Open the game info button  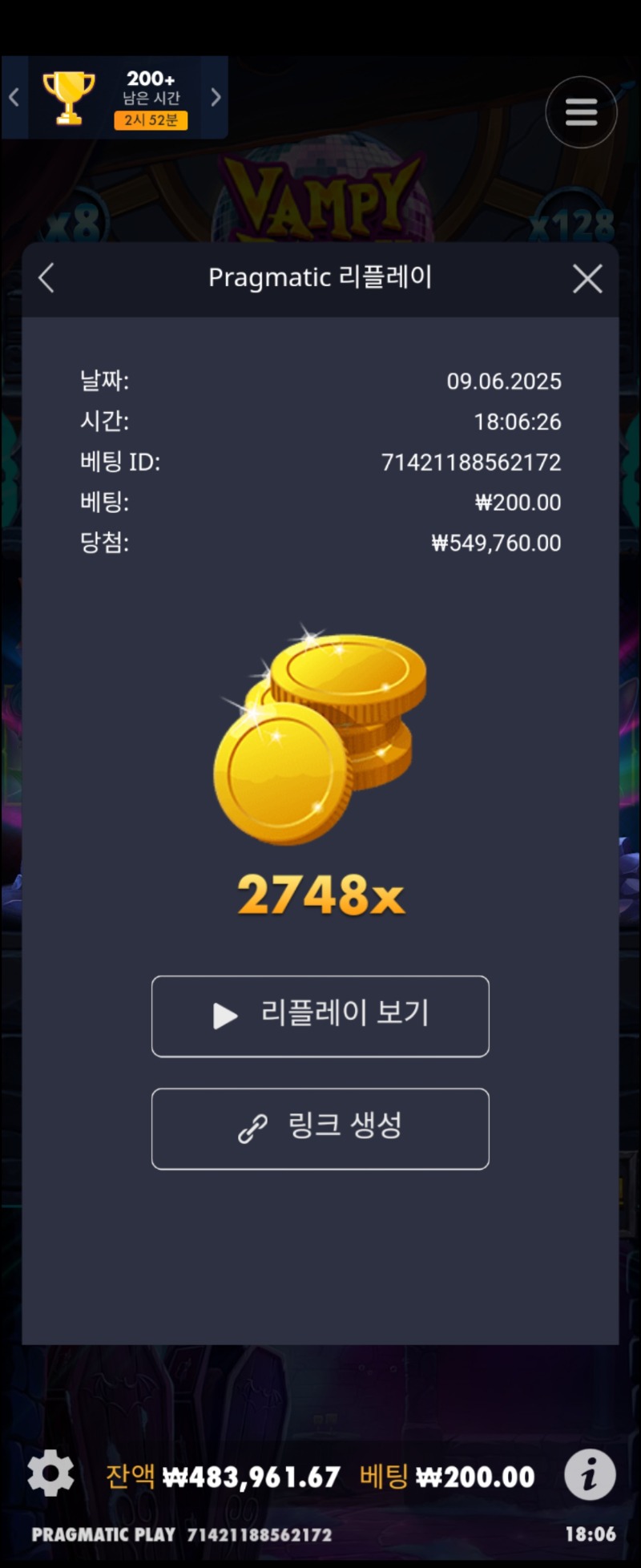pyautogui.click(x=590, y=1473)
